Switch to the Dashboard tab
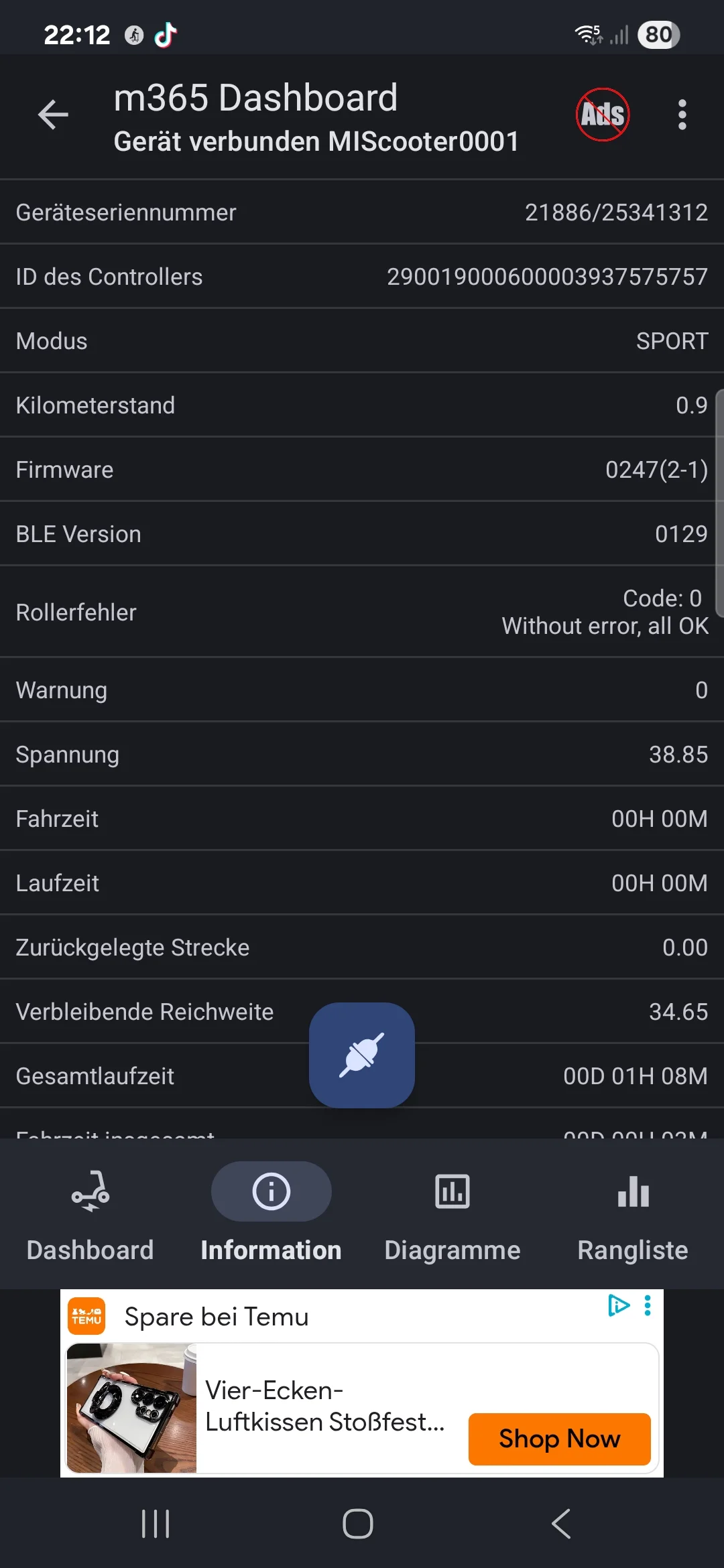 90,1213
